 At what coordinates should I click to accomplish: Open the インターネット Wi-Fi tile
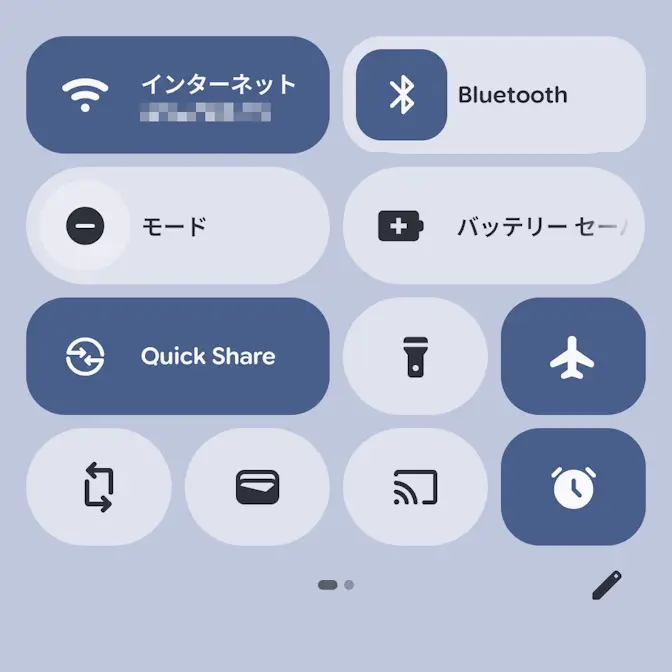click(x=177, y=95)
